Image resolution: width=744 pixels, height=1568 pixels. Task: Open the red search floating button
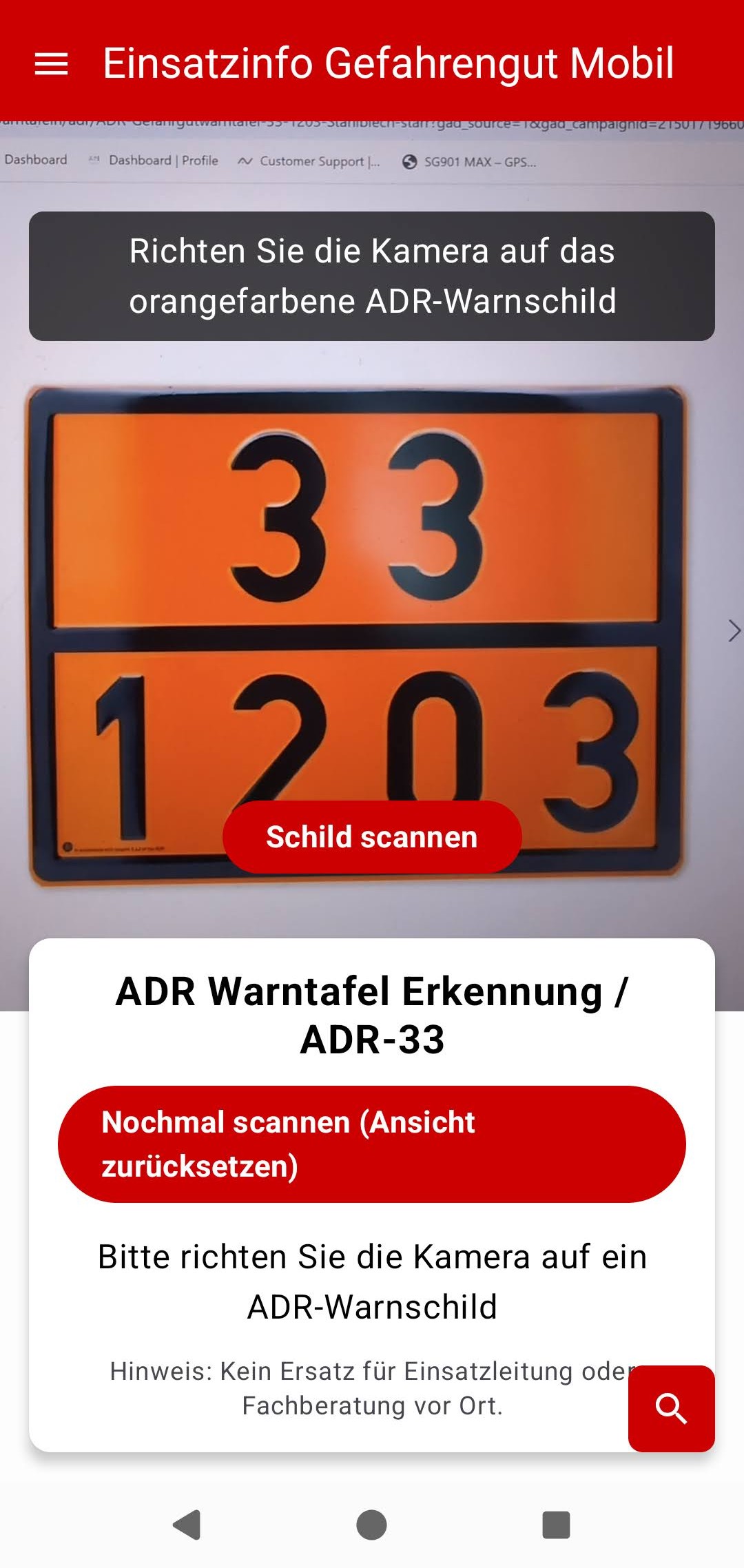[671, 1408]
